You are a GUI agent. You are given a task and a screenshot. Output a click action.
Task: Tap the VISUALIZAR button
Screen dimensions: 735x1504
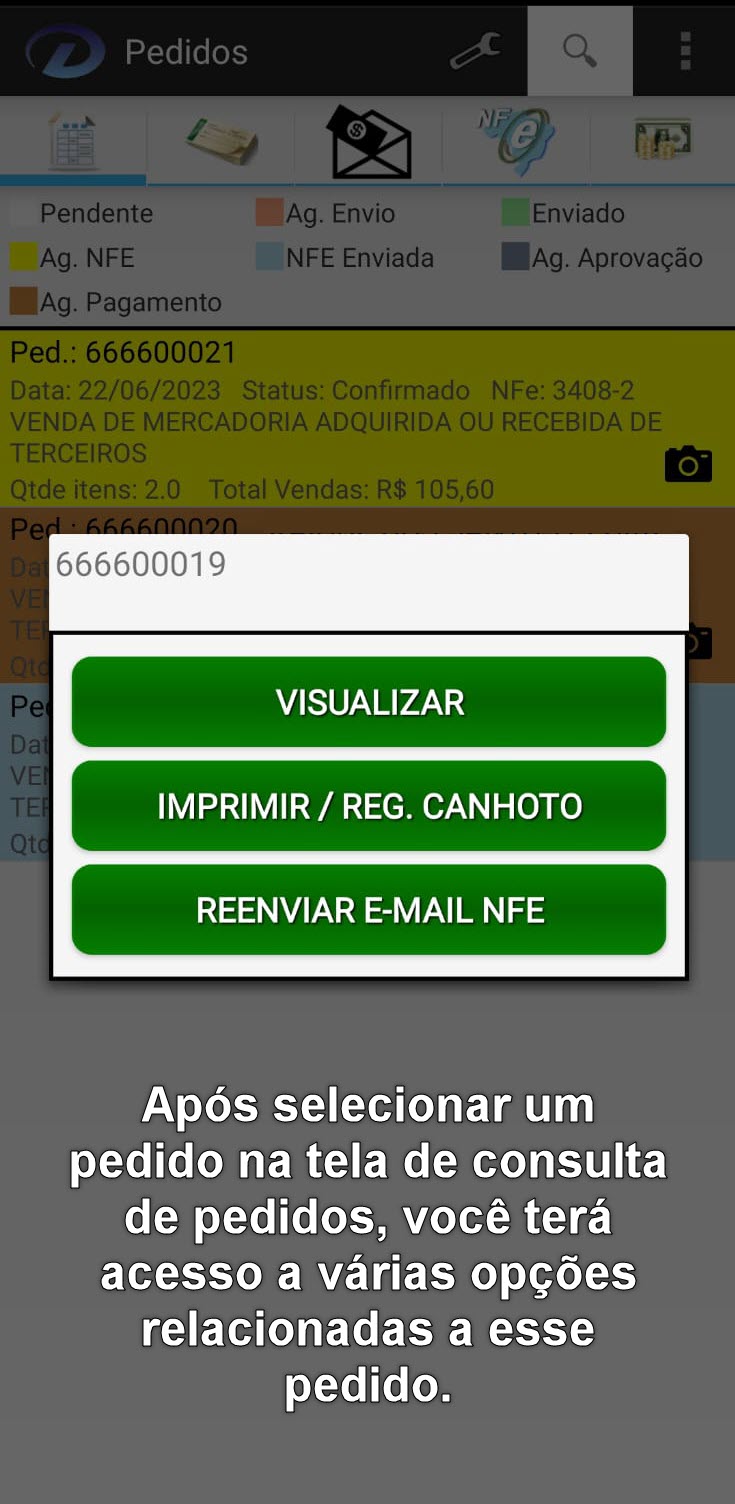[x=368, y=702]
